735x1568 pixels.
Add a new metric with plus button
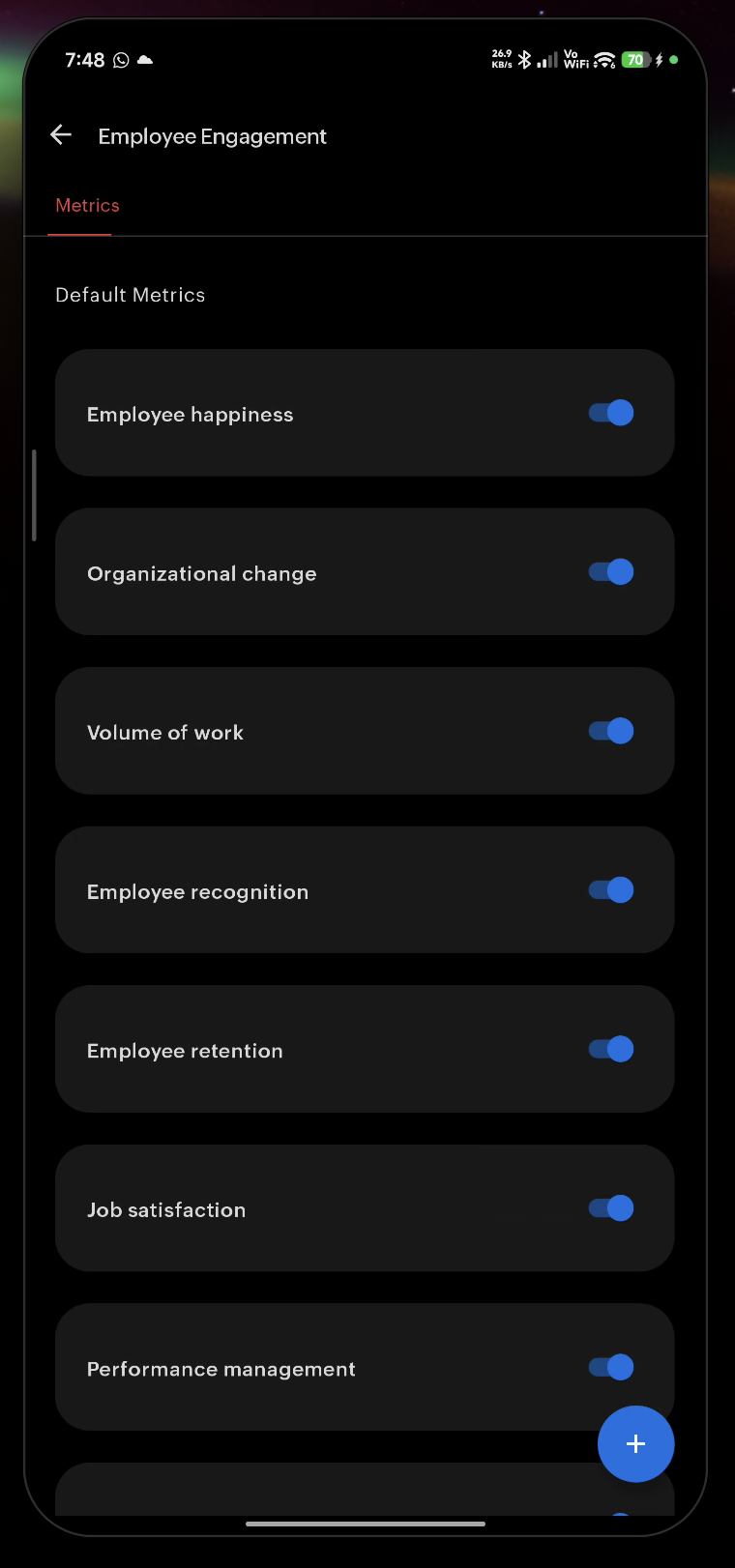pos(635,1443)
